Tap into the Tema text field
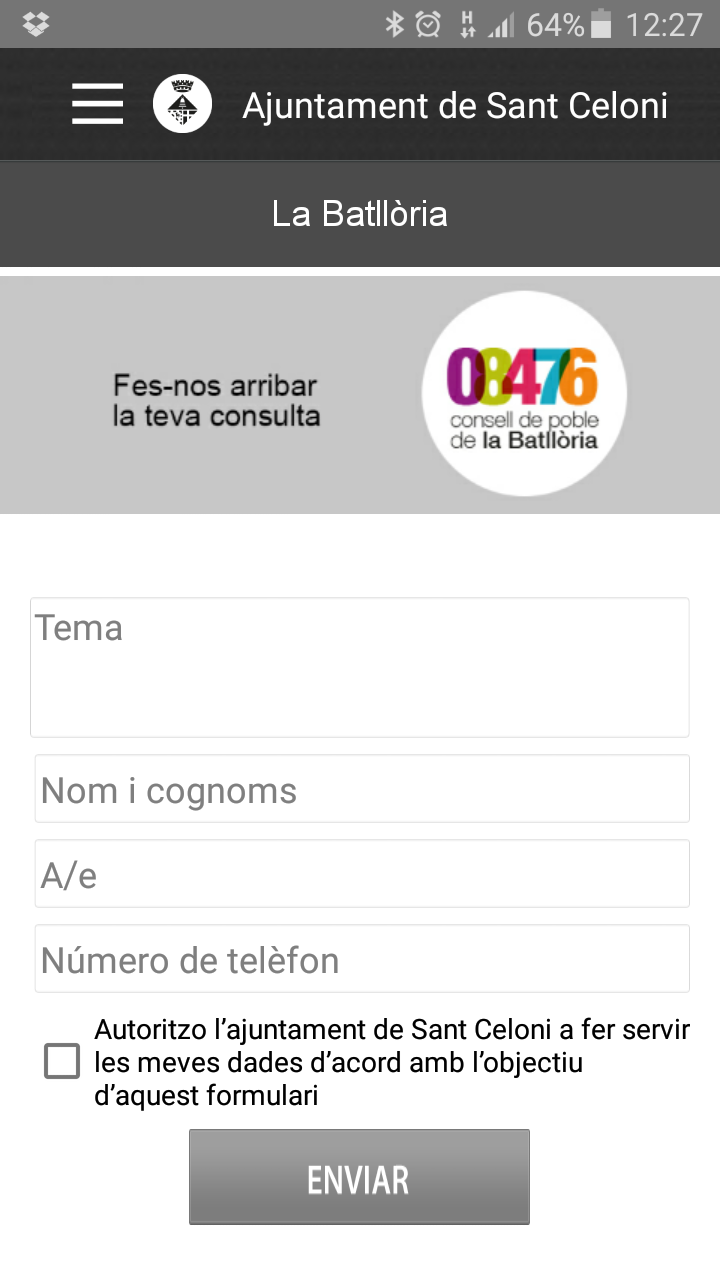 pos(360,667)
